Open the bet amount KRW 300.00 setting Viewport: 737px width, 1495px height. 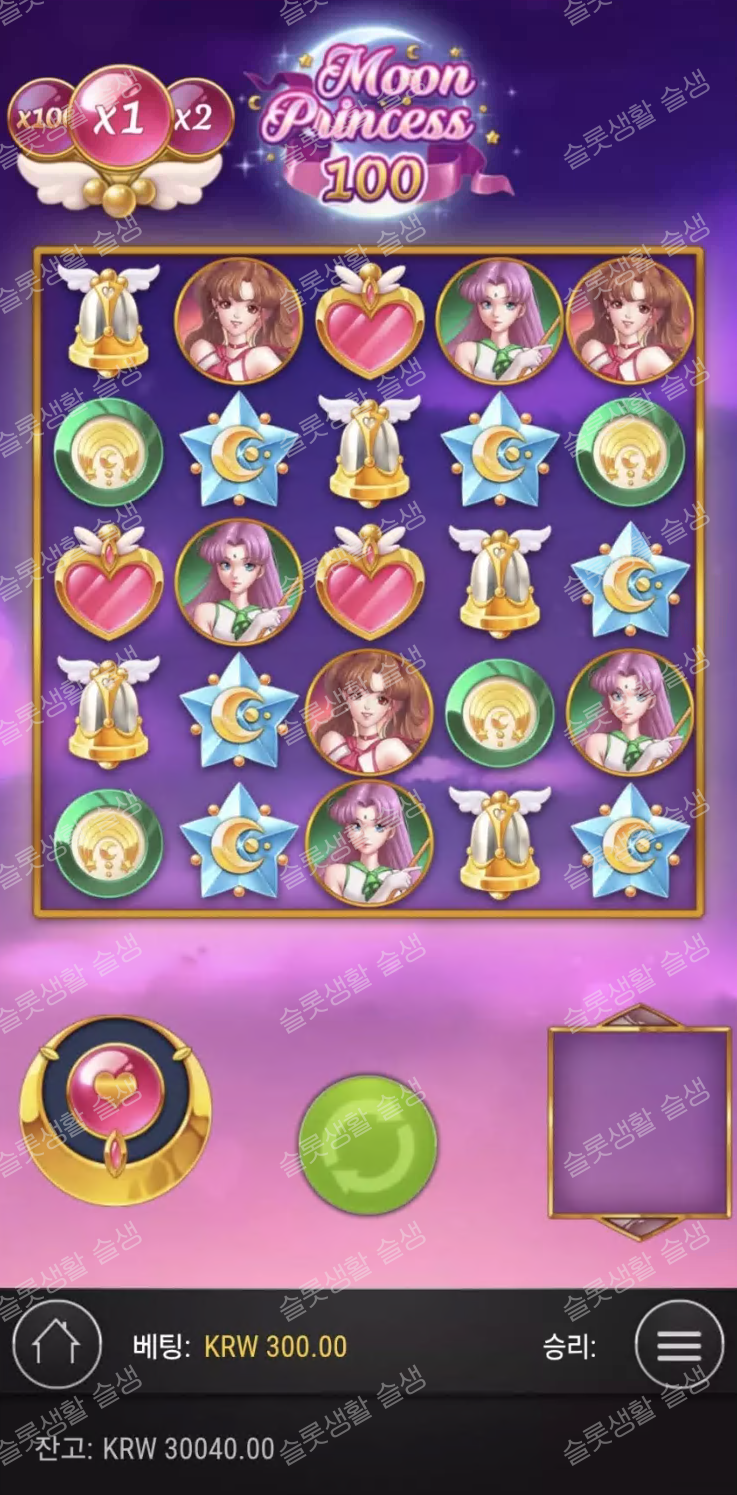[x=274, y=1346]
